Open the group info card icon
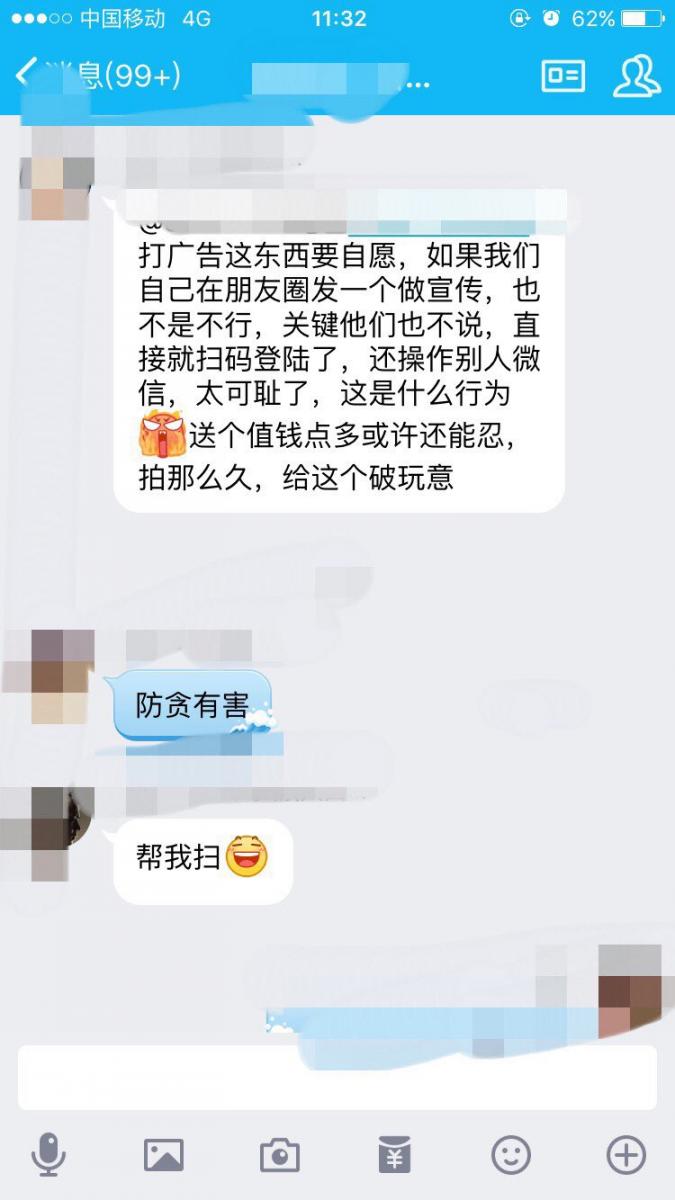Image resolution: width=675 pixels, height=1200 pixels. (563, 76)
